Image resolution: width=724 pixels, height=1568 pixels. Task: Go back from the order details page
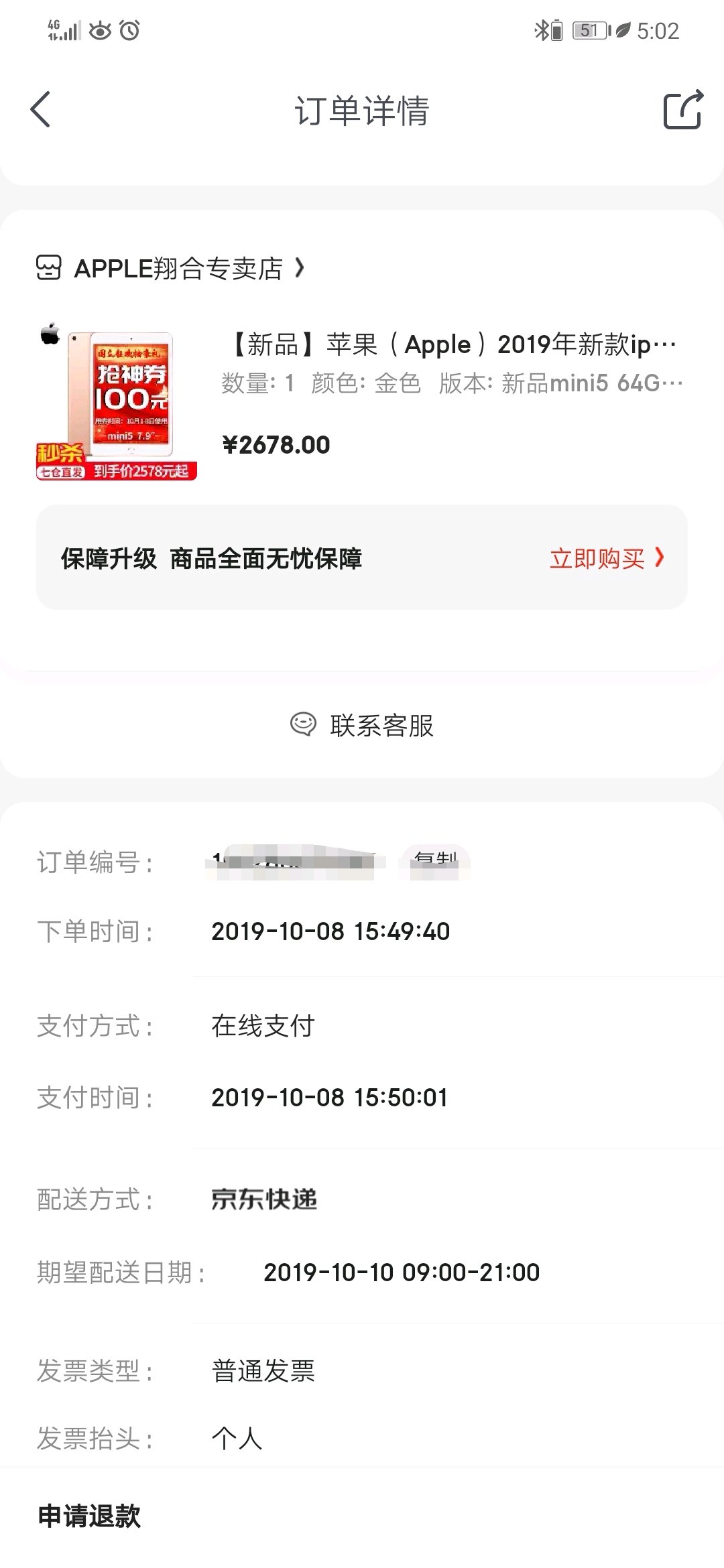tap(40, 110)
